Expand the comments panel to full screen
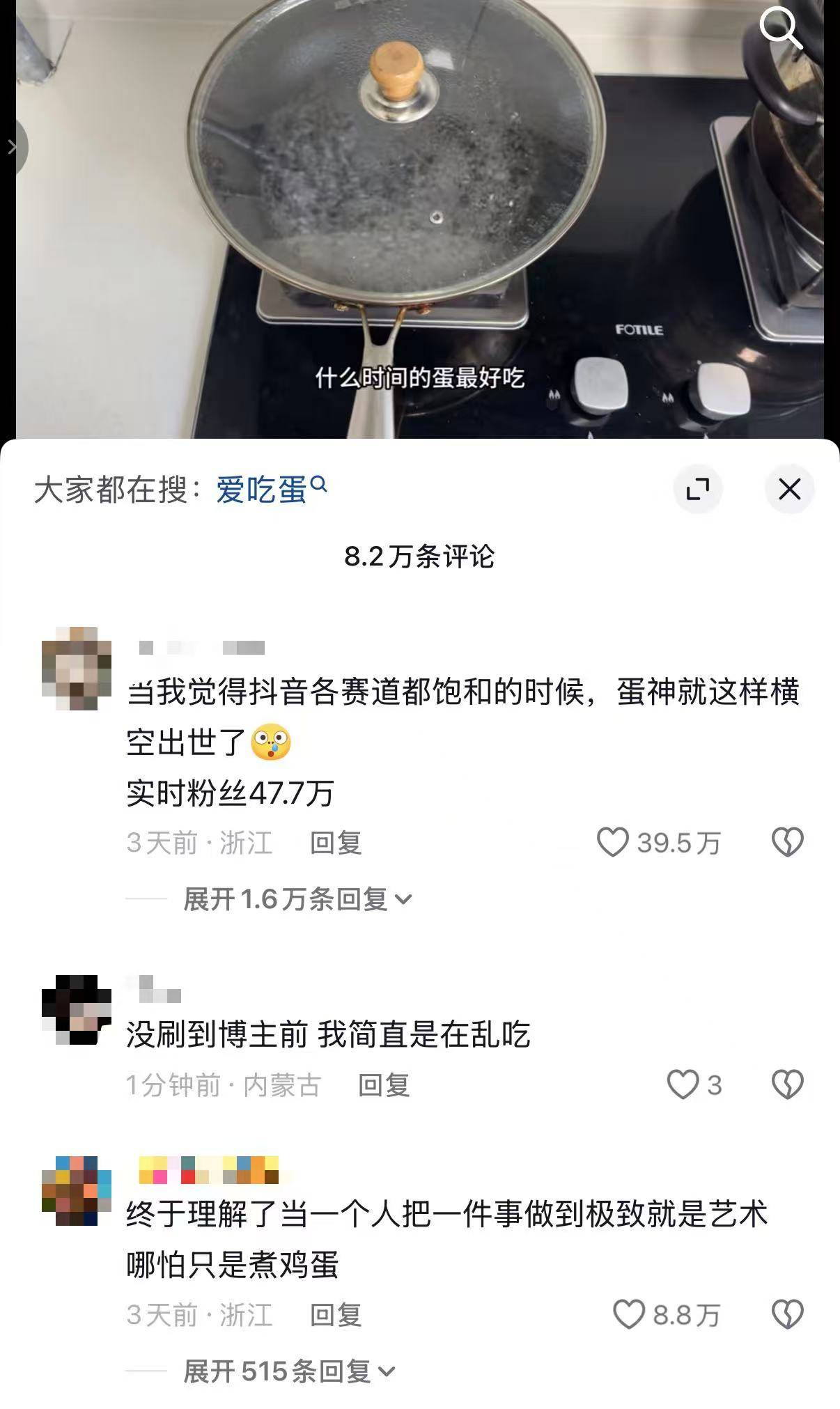Screen dimensions: 840x1409 click(x=697, y=489)
